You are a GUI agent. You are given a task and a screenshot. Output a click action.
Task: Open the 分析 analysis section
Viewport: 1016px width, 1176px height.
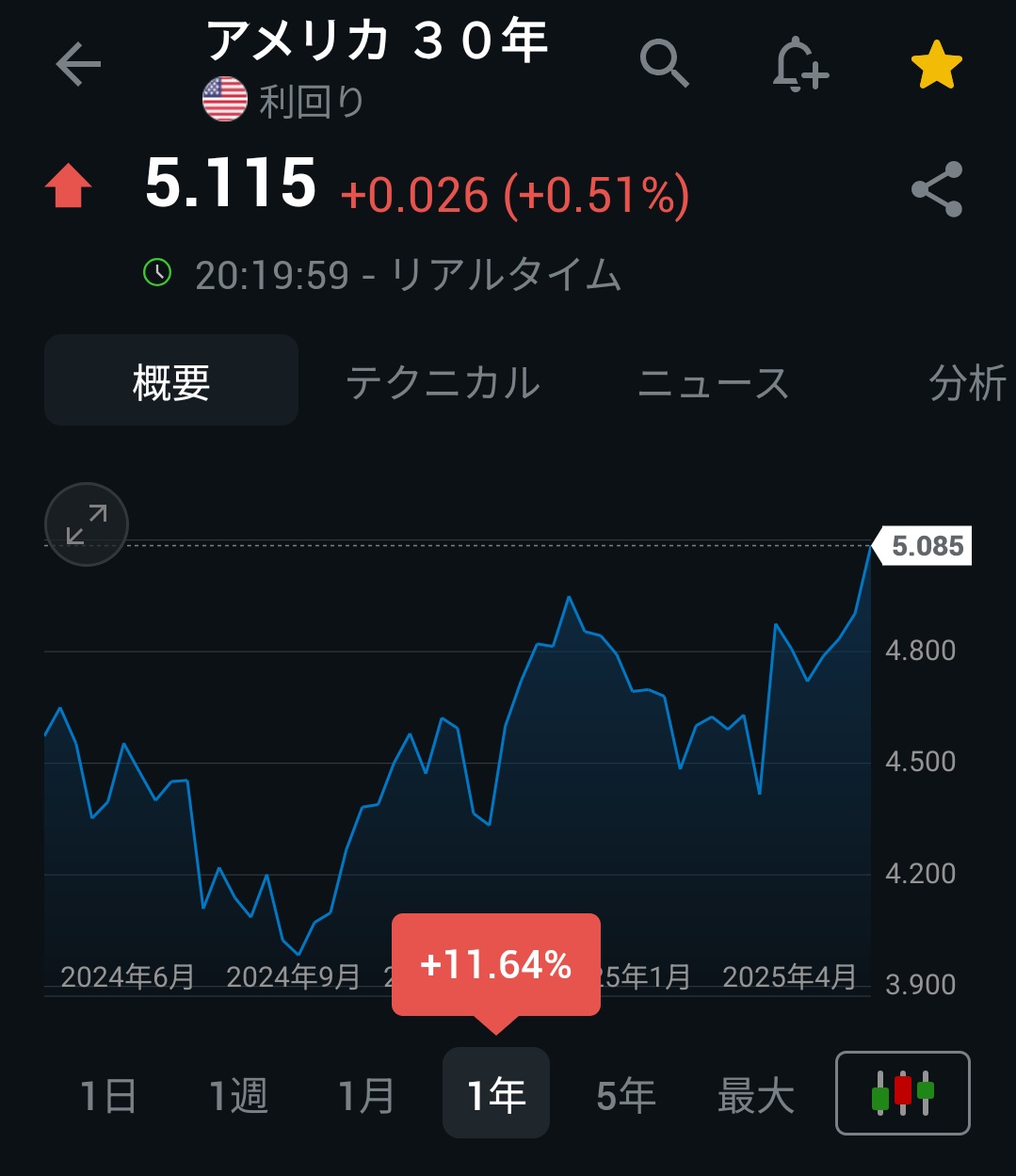pyautogui.click(x=966, y=380)
